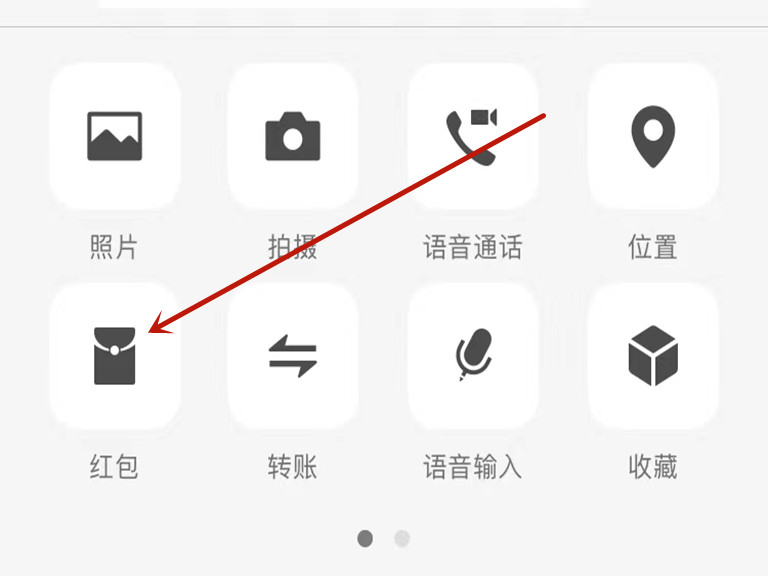
Task: Launch the camera via 拍摄
Action: click(x=292, y=137)
